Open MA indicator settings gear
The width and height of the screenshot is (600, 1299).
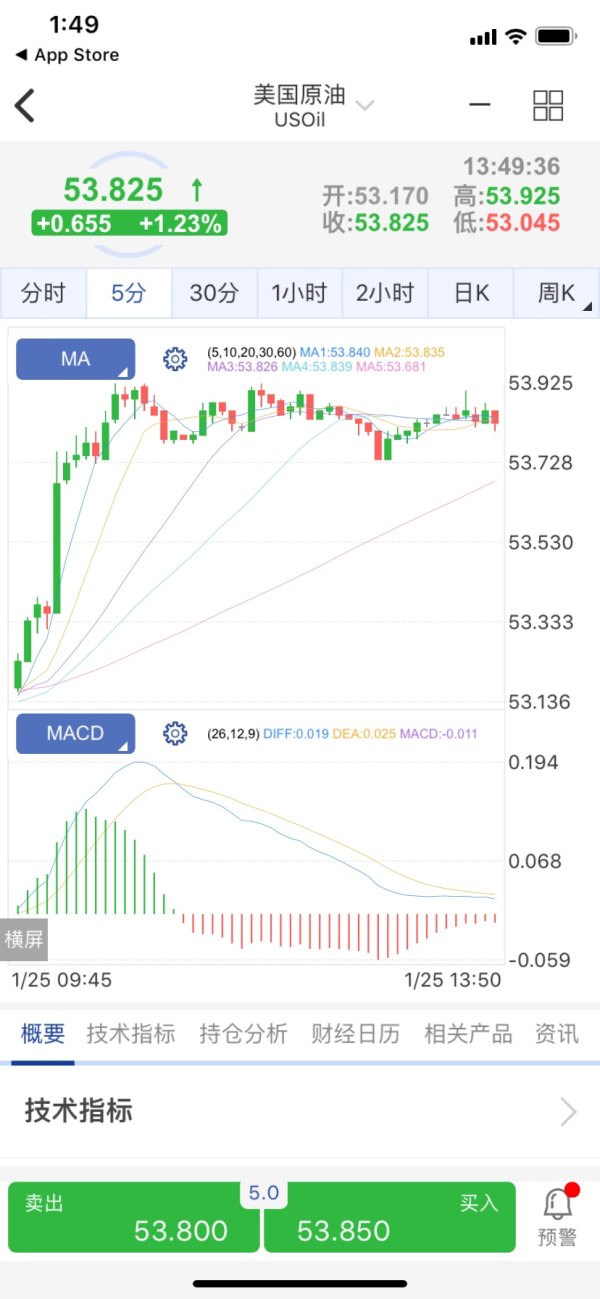point(175,359)
